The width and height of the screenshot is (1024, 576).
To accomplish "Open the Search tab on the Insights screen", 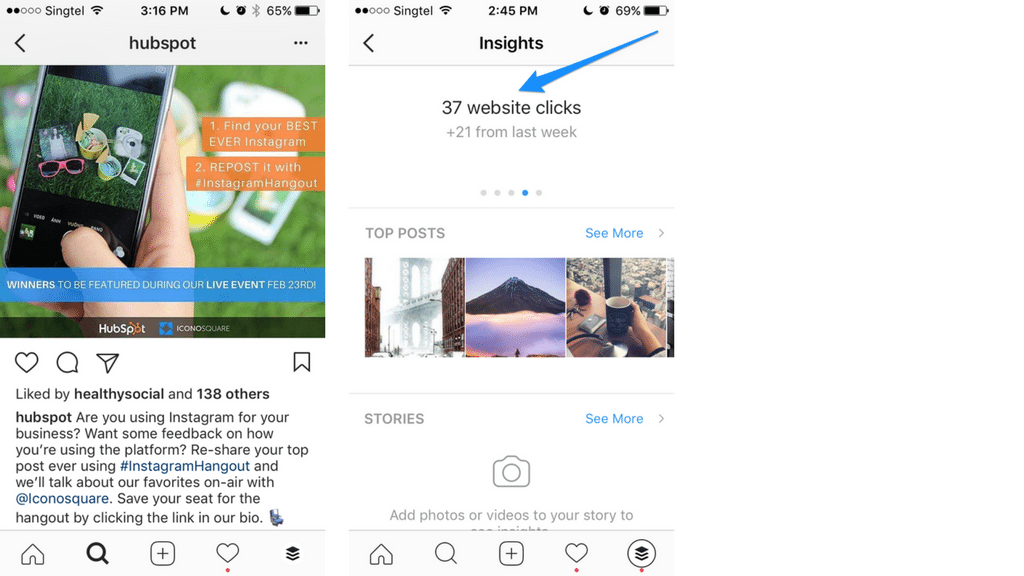I will click(x=446, y=553).
